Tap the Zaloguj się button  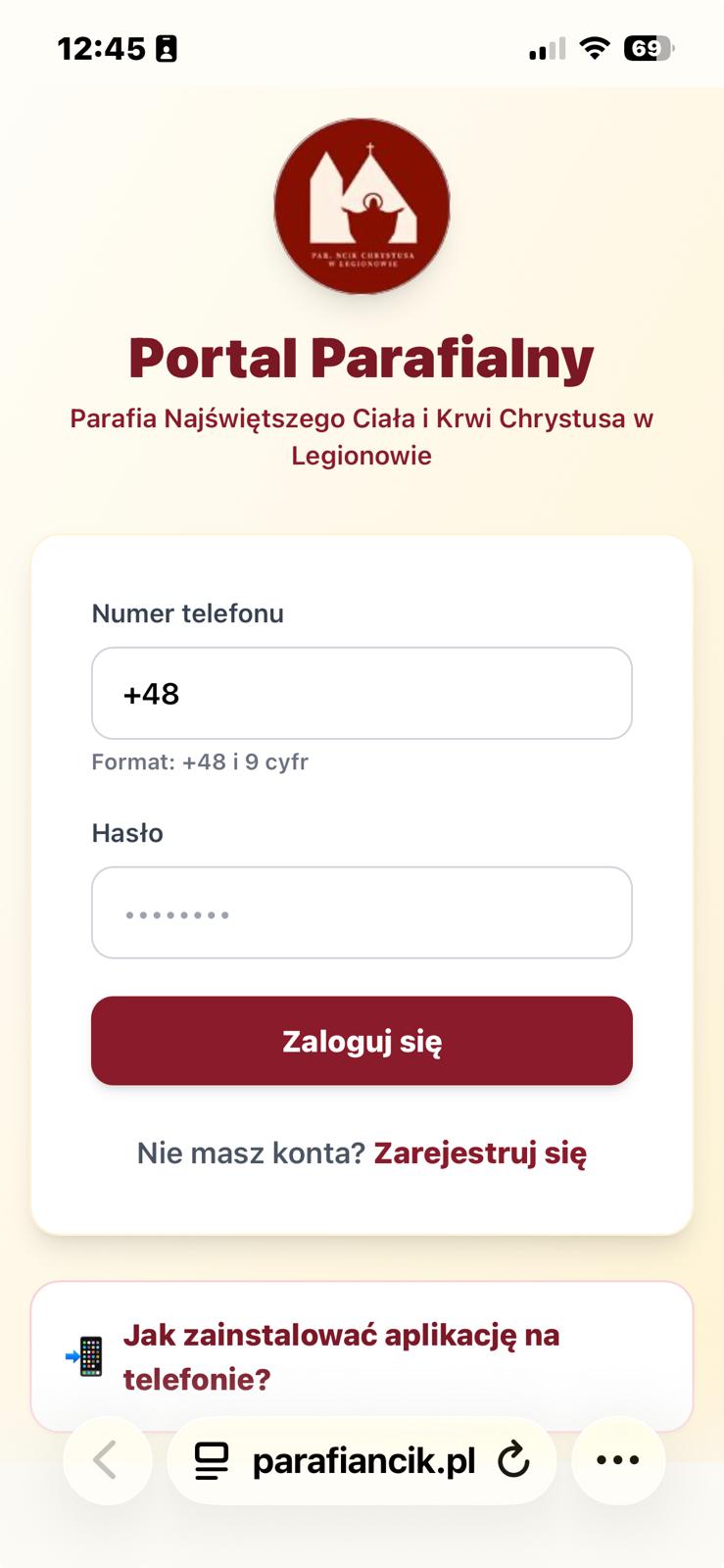(x=362, y=1041)
